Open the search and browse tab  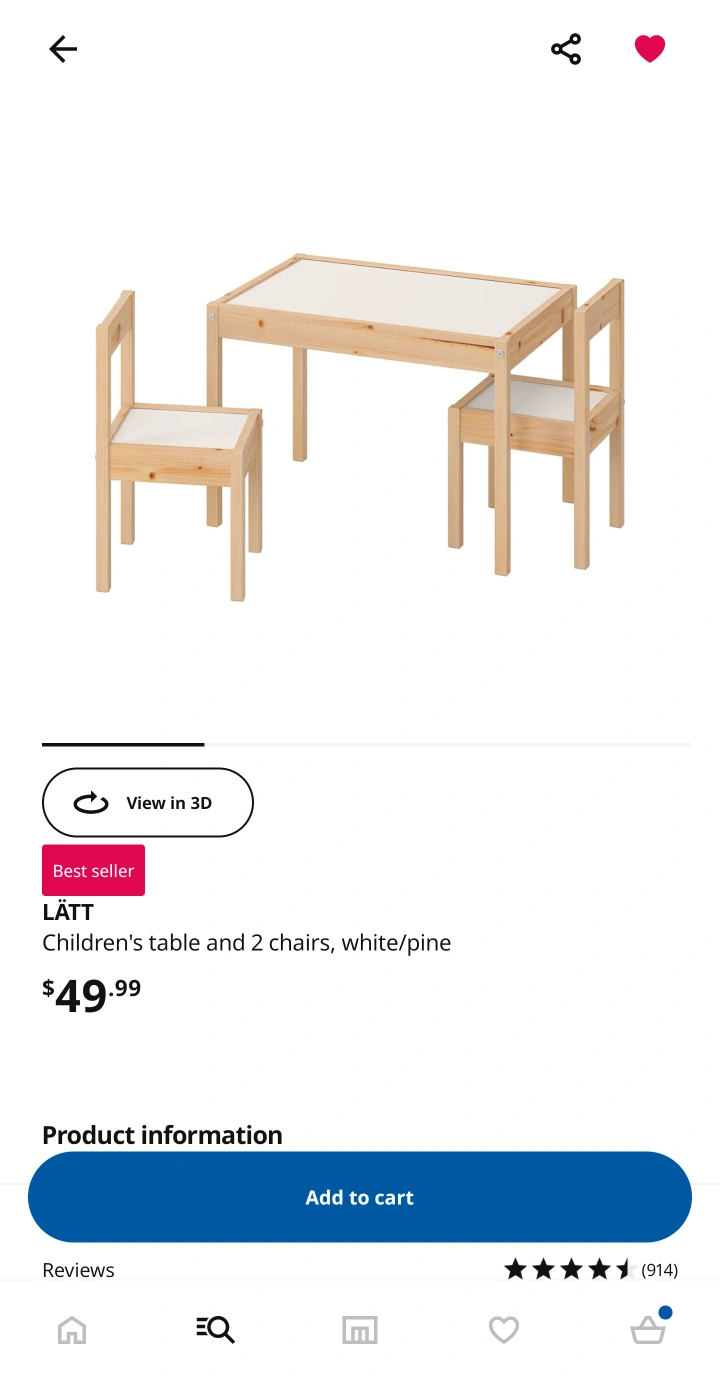pyautogui.click(x=216, y=1329)
